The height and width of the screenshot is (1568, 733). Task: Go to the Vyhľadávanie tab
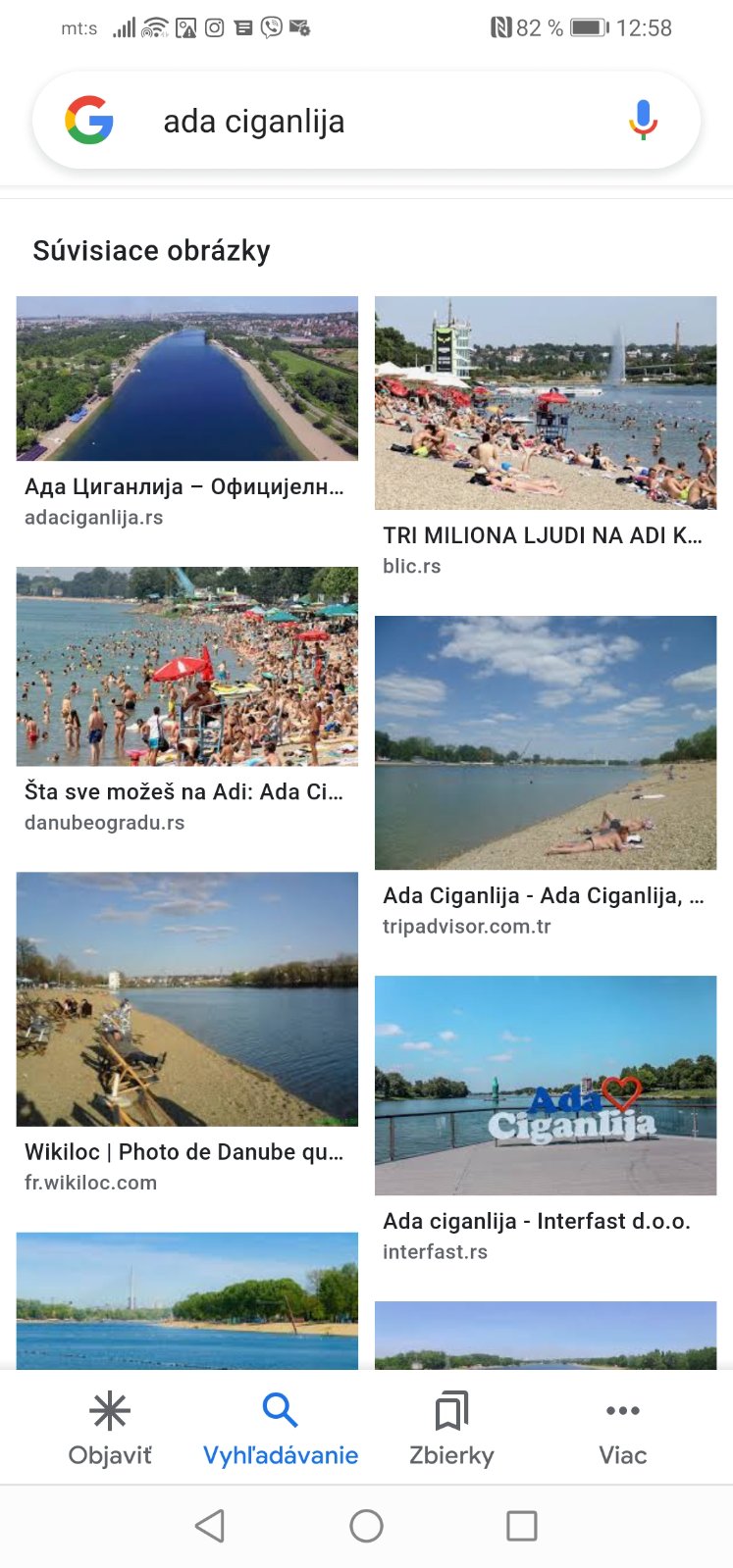(281, 1428)
